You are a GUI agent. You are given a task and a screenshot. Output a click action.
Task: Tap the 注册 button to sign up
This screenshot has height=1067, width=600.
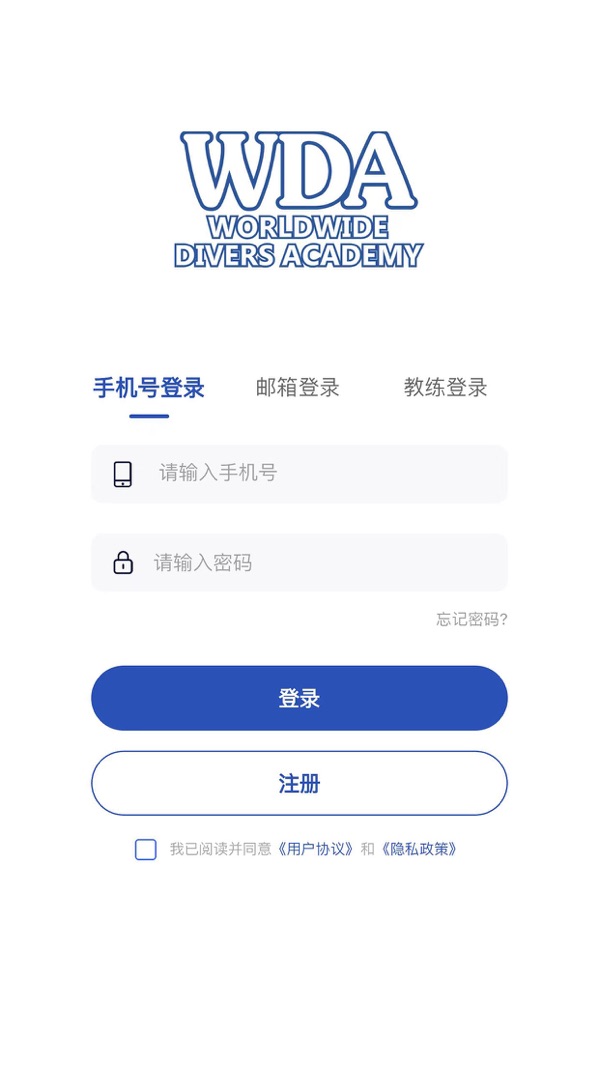(x=299, y=783)
